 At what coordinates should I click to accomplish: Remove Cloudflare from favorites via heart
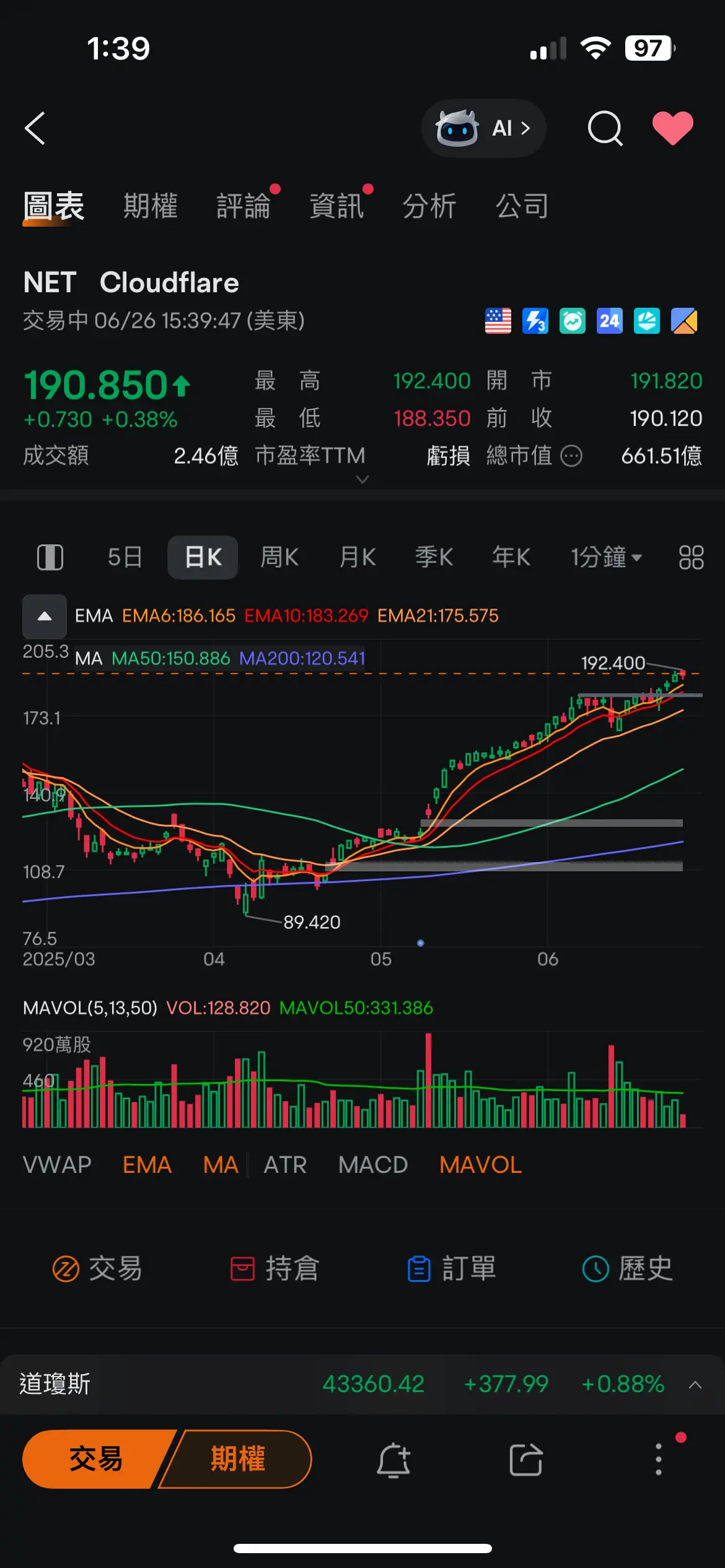tap(673, 128)
